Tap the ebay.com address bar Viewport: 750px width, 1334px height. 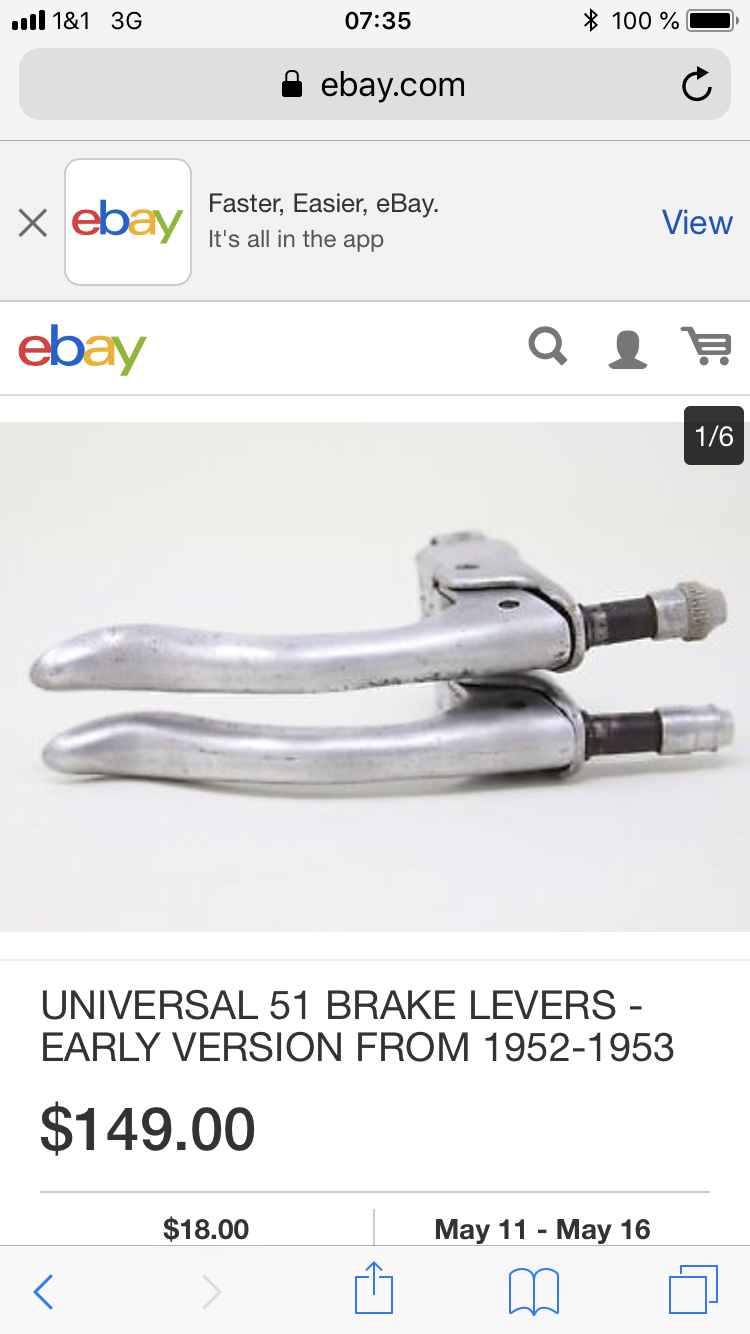[x=375, y=85]
